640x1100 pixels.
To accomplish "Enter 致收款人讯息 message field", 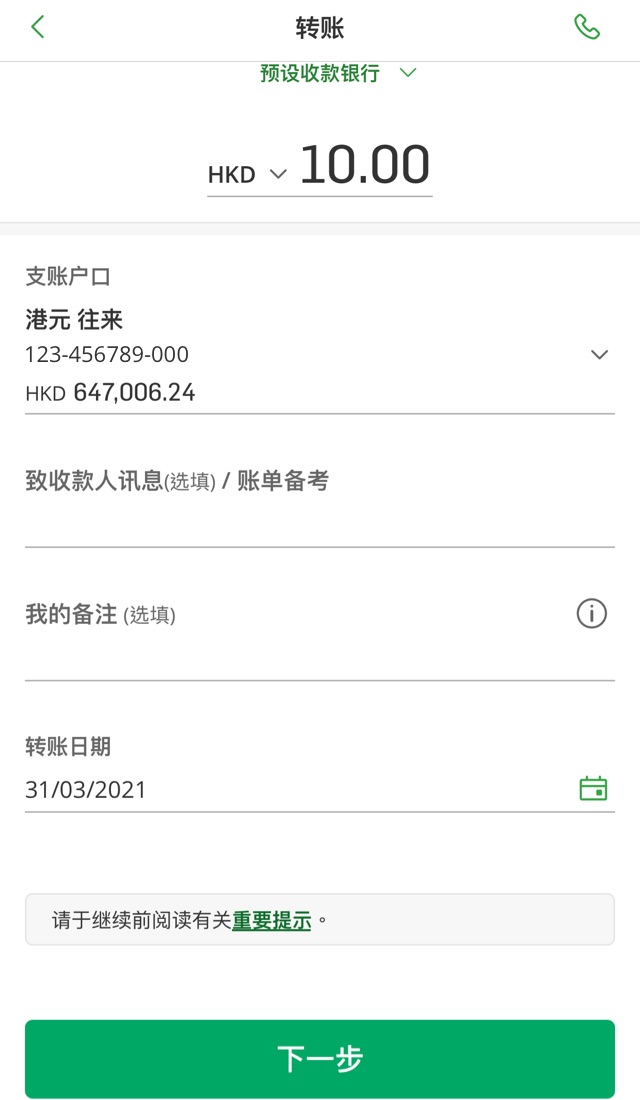I will 319,523.
